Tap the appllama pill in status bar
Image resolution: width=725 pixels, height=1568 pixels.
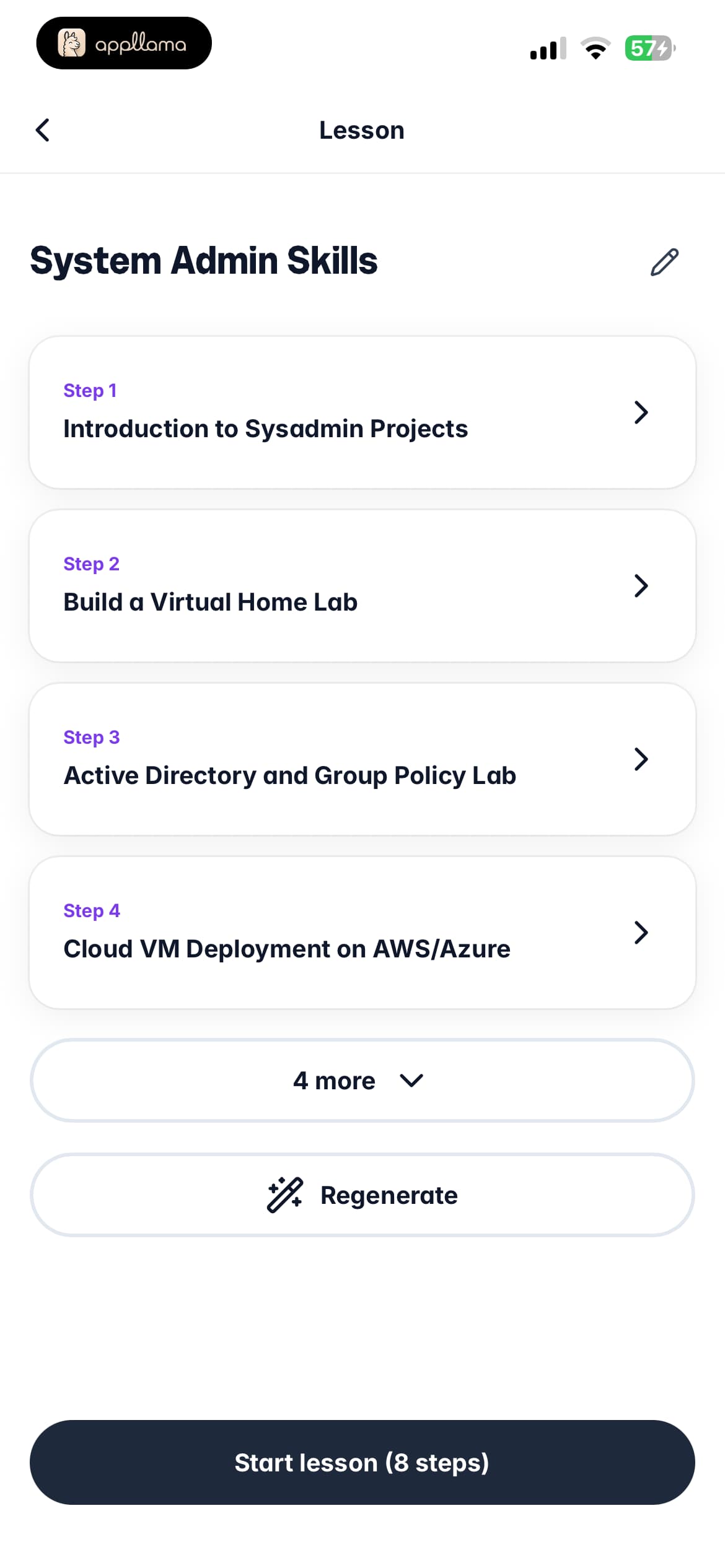[x=124, y=43]
